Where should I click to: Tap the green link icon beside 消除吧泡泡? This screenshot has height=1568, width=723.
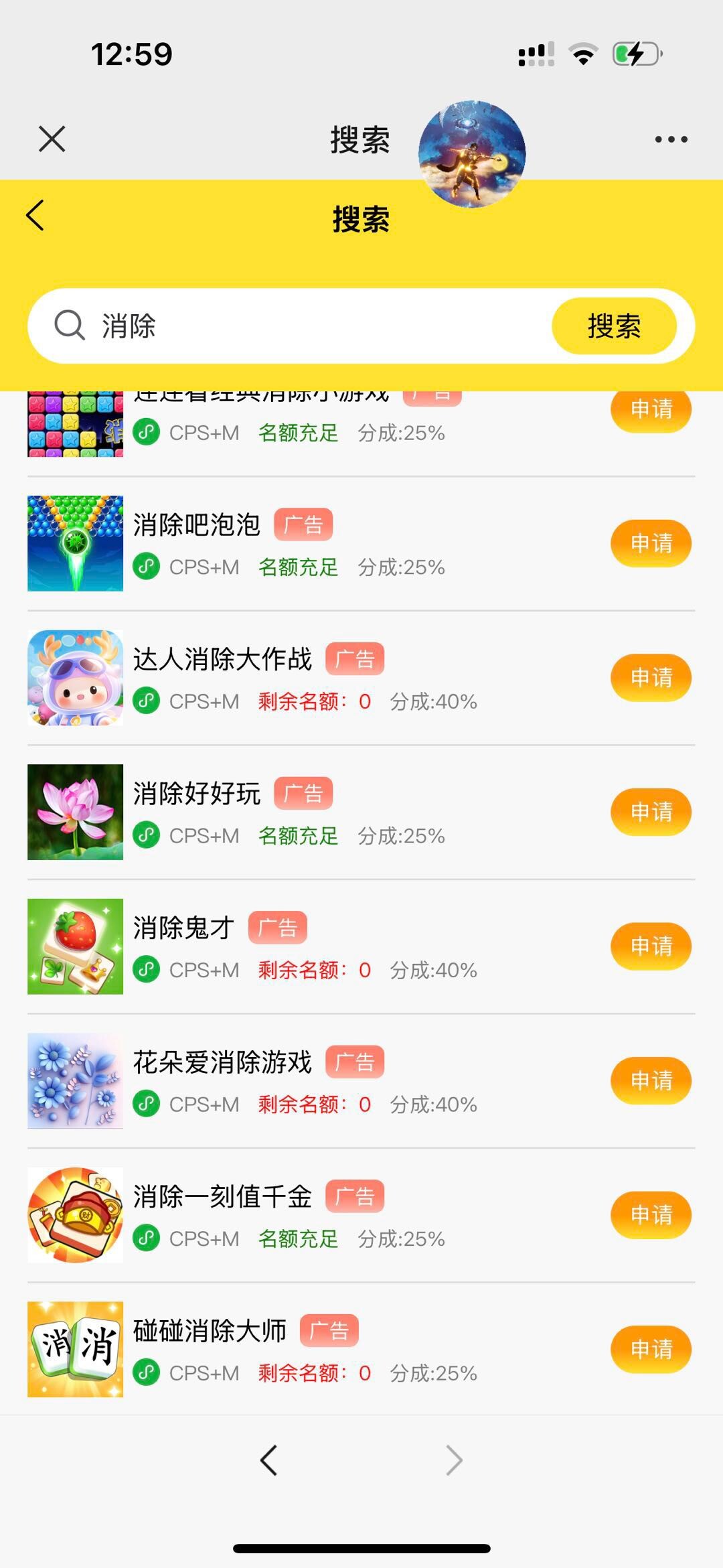(x=146, y=567)
